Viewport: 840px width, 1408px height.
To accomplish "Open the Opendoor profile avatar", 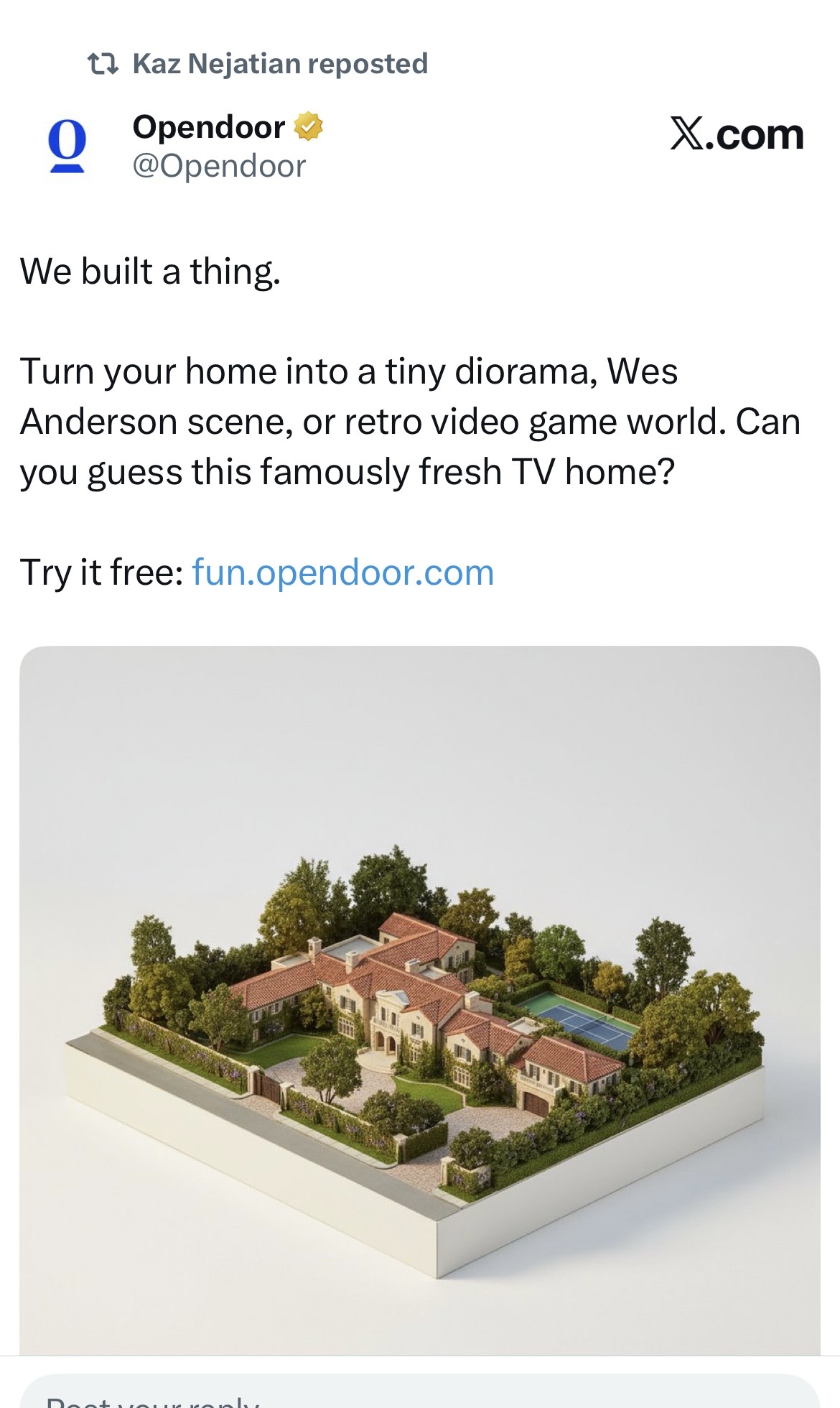I will point(67,147).
